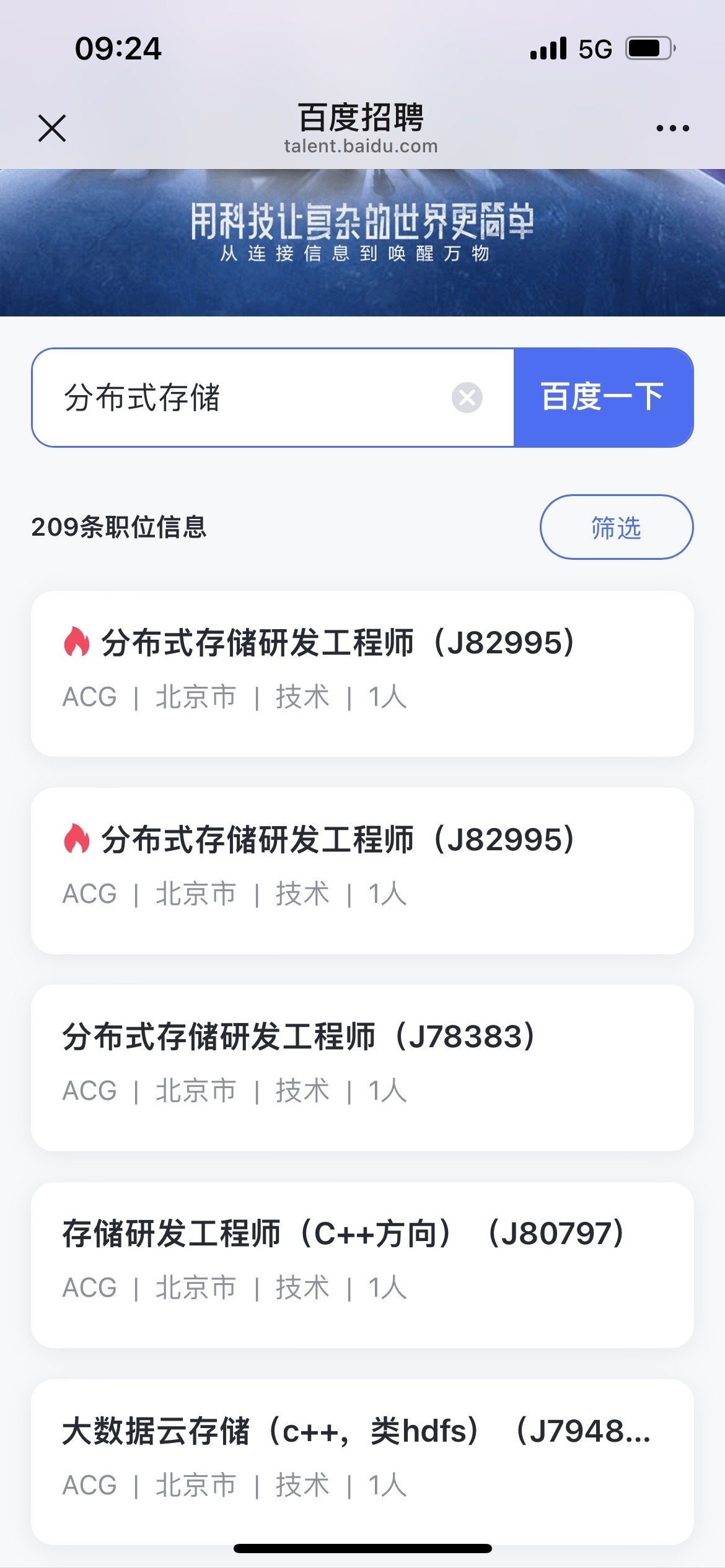
Task: Clear the search text
Action: [x=467, y=398]
